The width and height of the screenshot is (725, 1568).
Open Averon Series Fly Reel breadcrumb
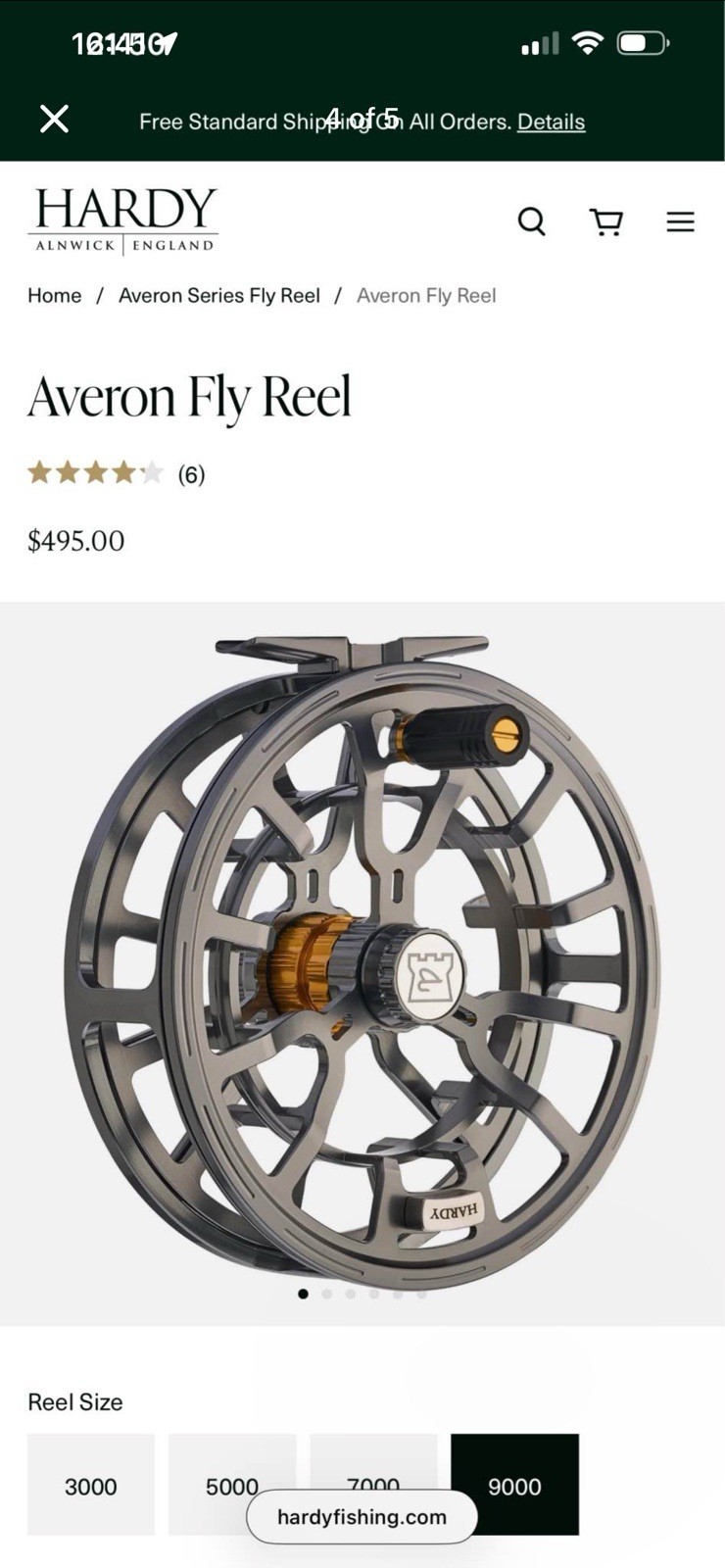(219, 295)
